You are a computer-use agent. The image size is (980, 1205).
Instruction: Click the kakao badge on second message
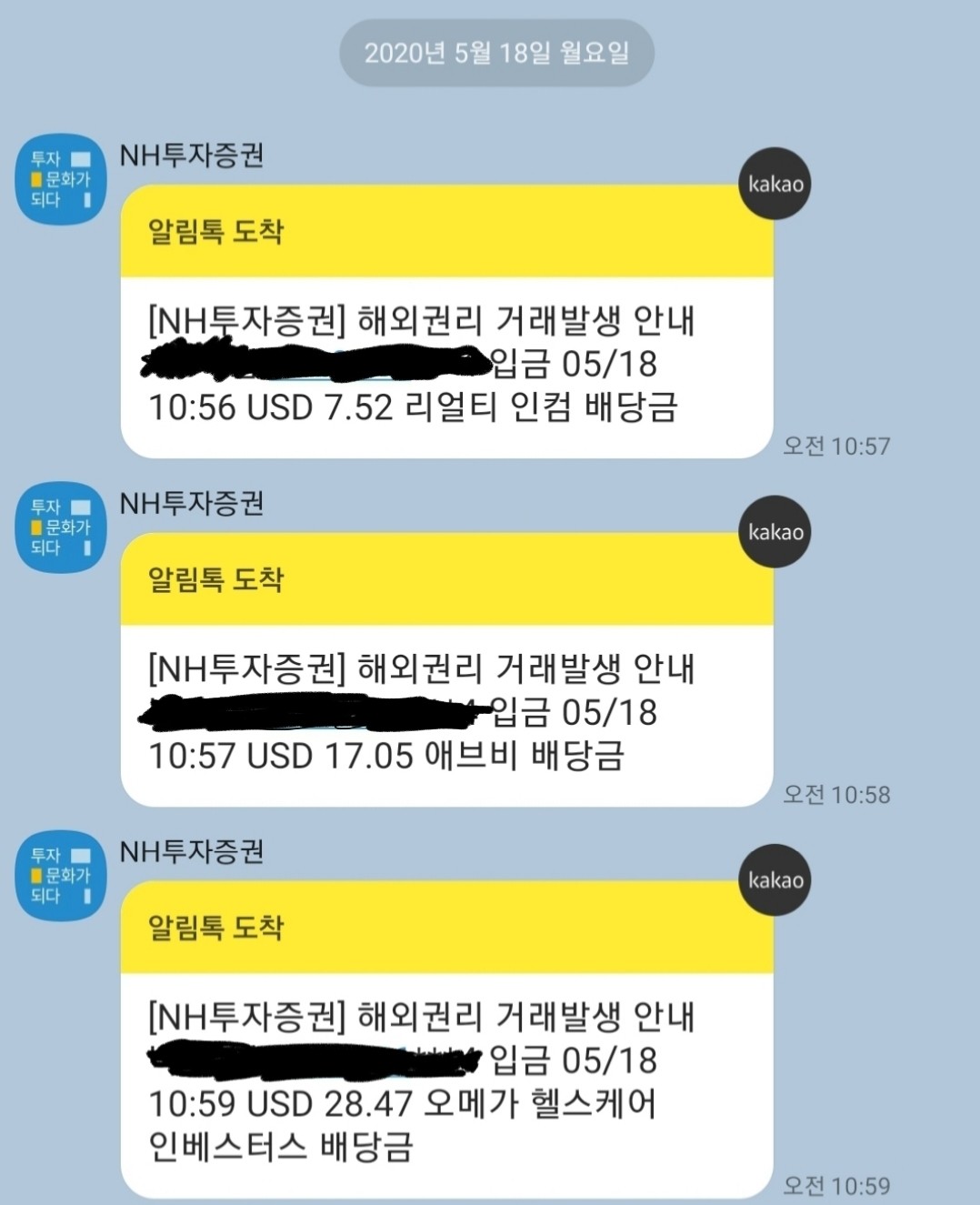(x=773, y=533)
